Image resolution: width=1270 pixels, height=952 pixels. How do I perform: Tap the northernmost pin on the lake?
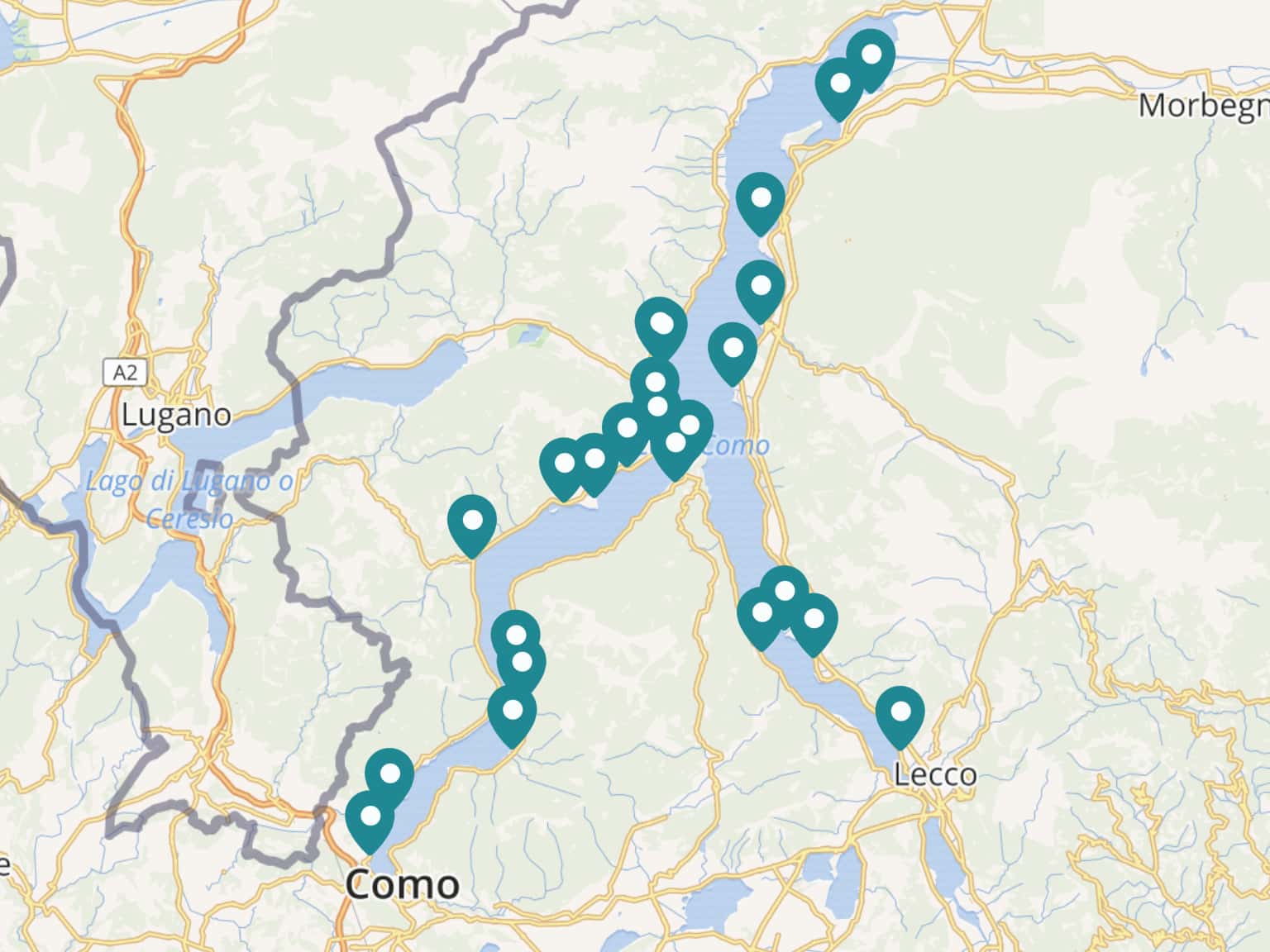click(x=871, y=57)
